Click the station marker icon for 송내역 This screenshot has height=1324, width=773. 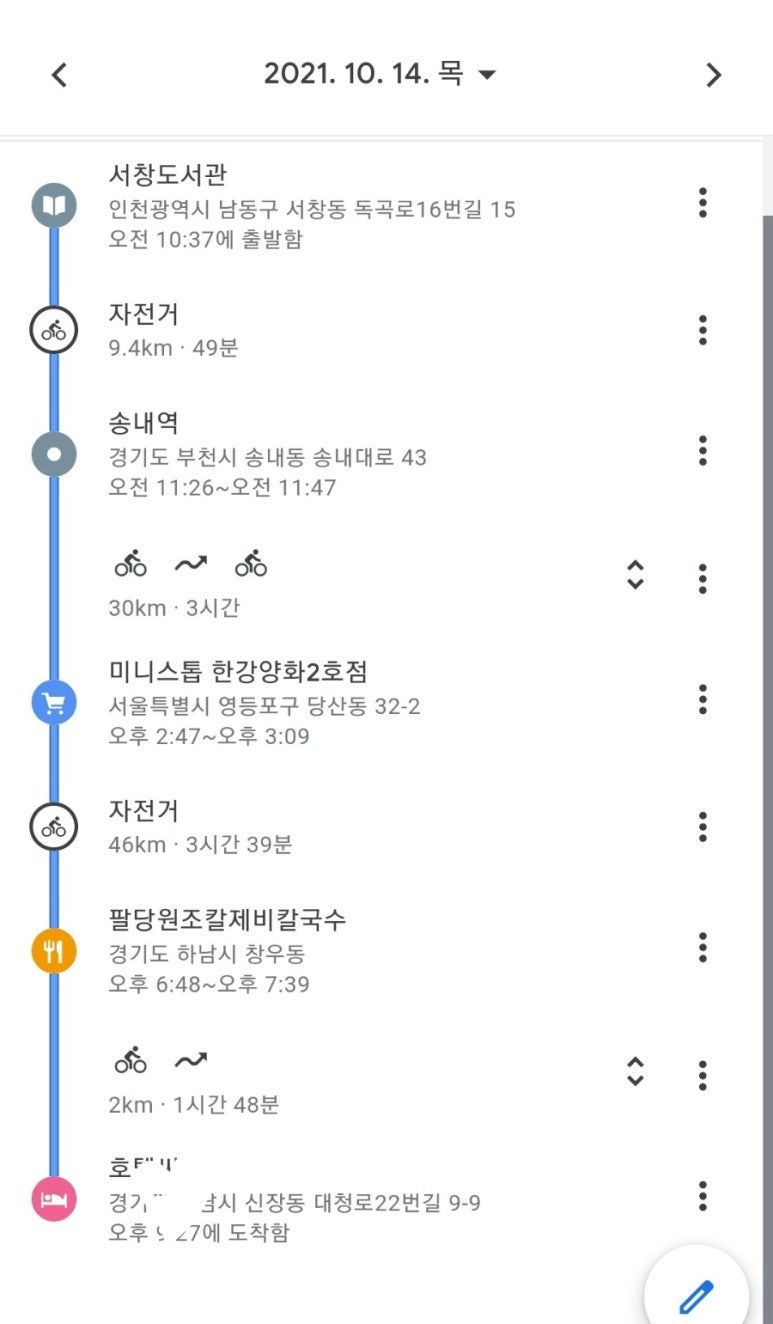(54, 453)
